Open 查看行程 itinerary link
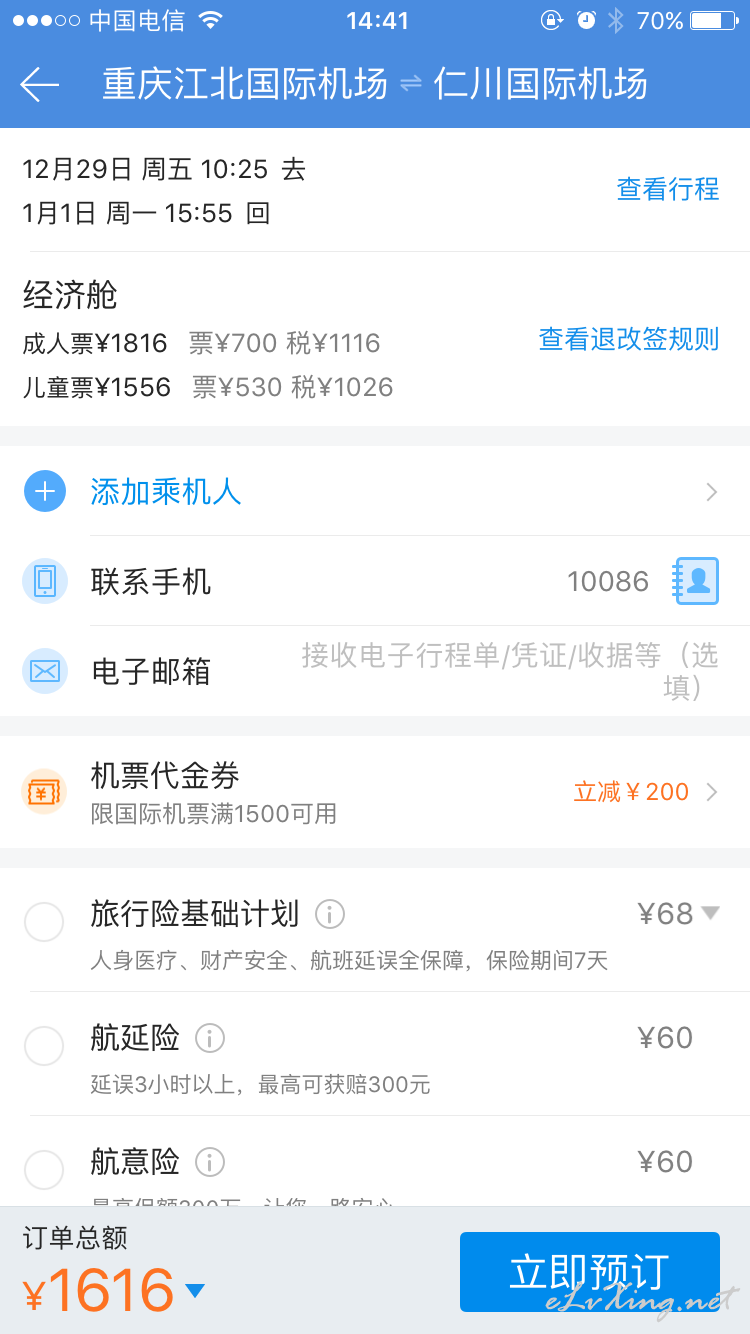 click(x=668, y=188)
